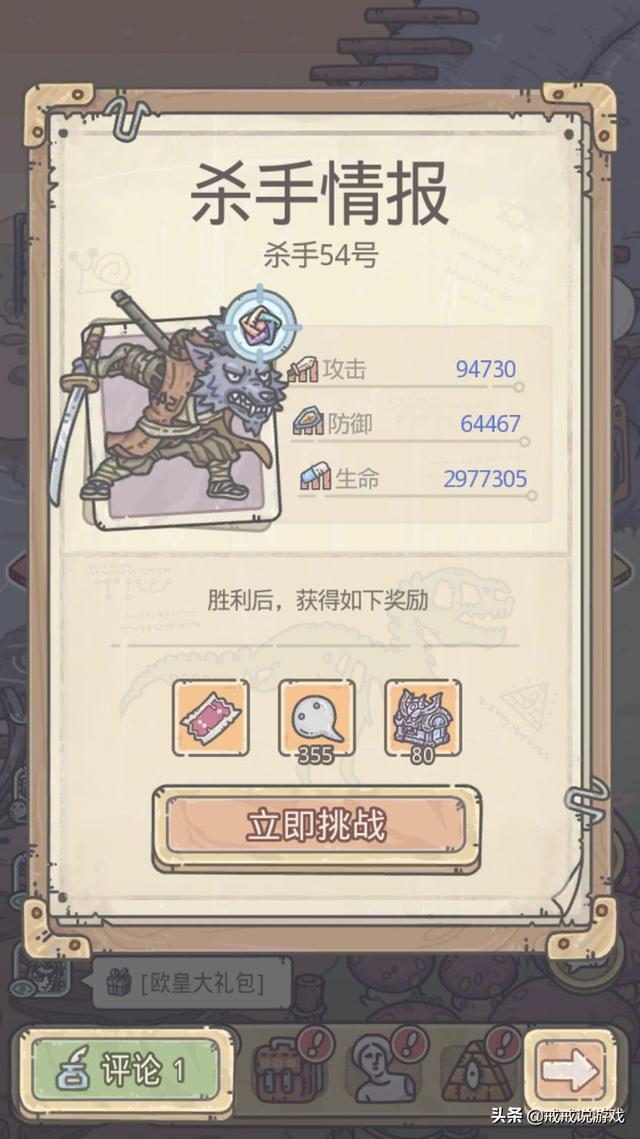Screen dimensions: 640x1139
Task: Open the 评论 comments button
Action: [x=126, y=1071]
